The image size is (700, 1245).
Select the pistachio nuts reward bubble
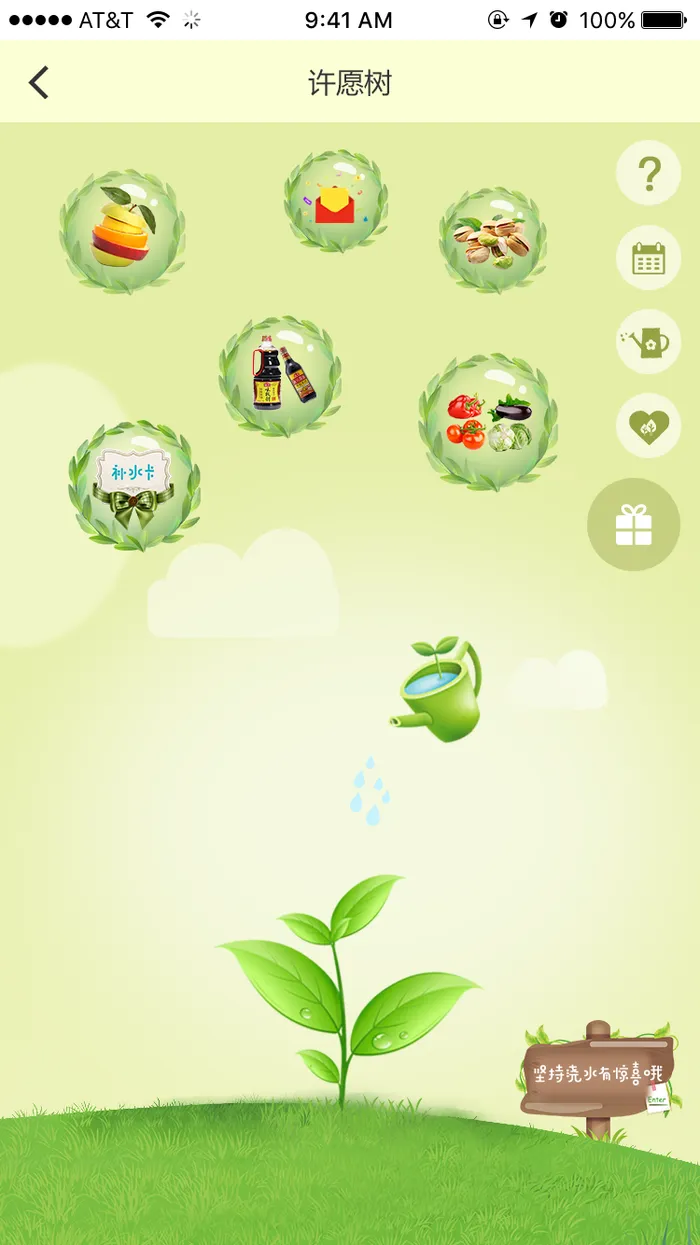(492, 240)
